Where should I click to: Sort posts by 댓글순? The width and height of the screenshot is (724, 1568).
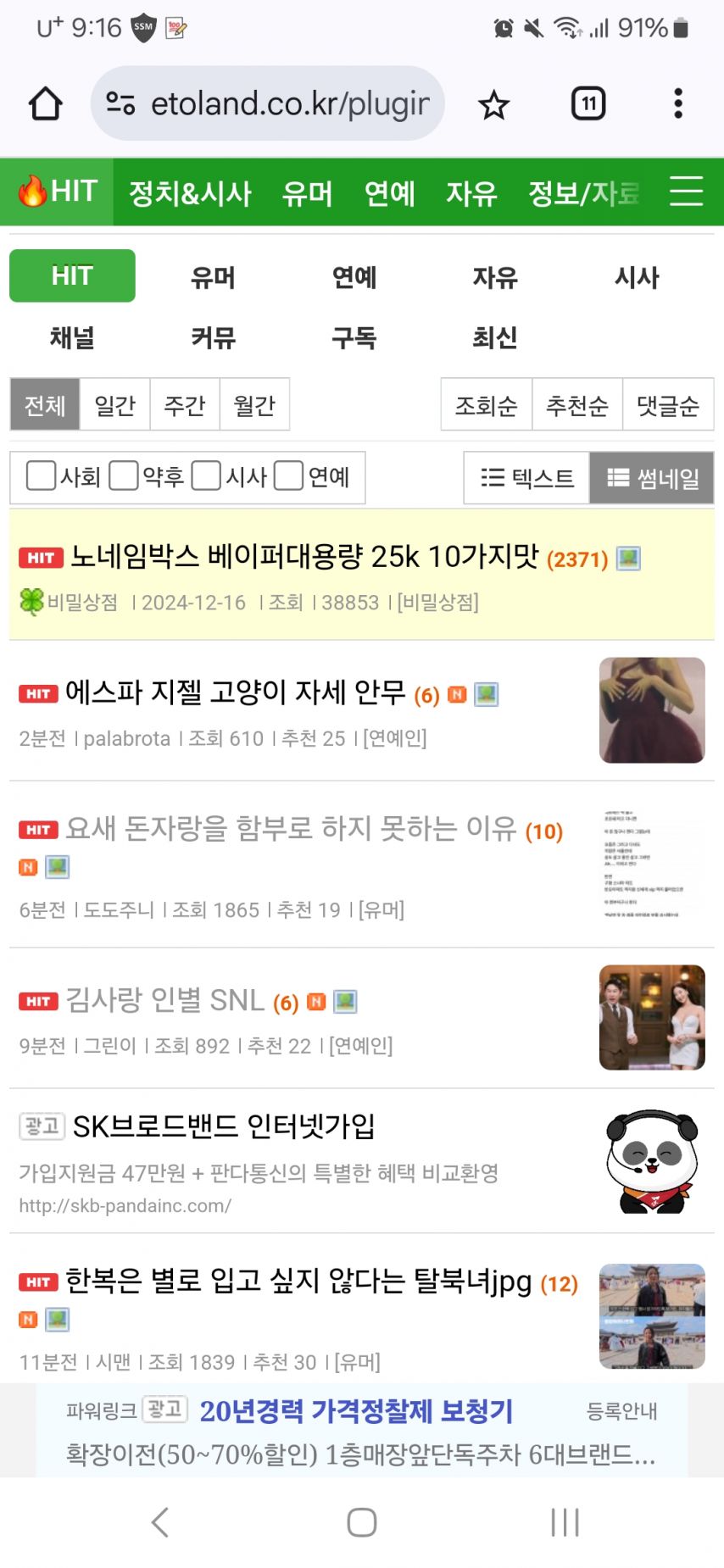click(x=668, y=405)
